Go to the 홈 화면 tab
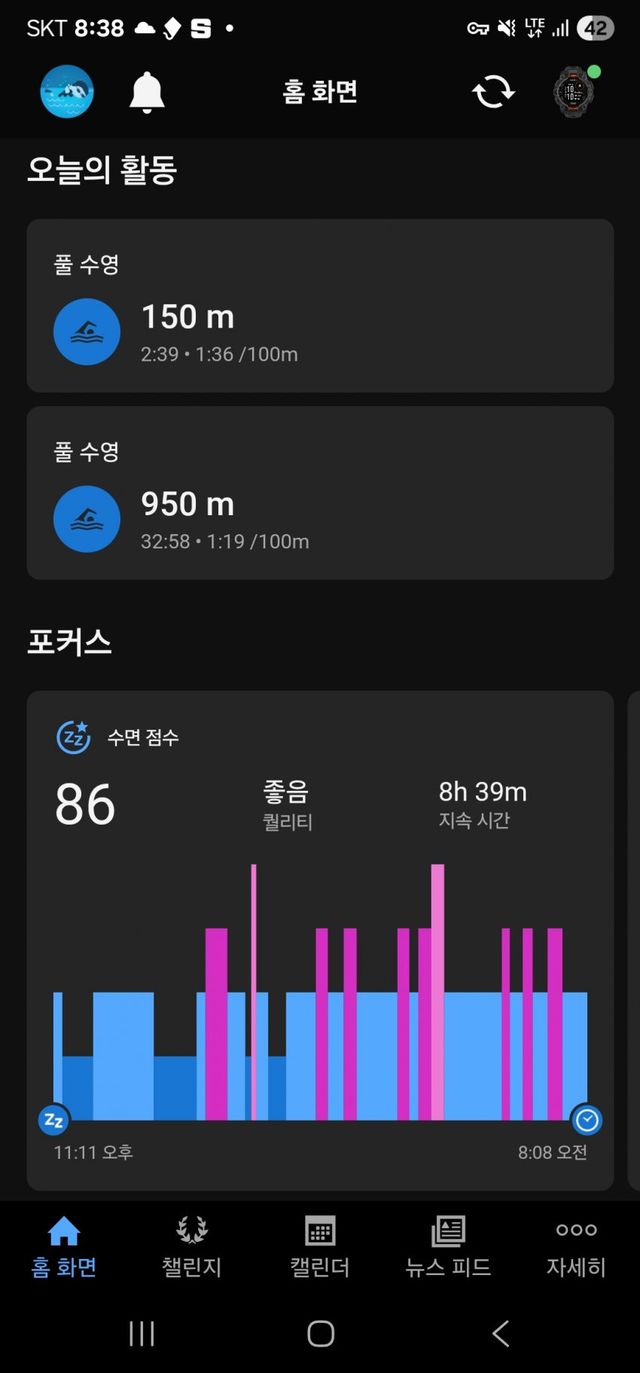 click(64, 1246)
